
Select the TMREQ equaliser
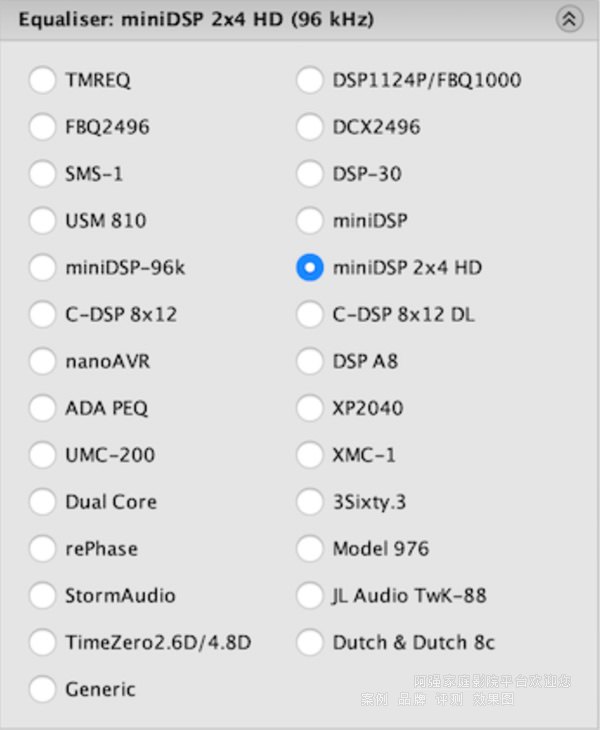[x=43, y=80]
